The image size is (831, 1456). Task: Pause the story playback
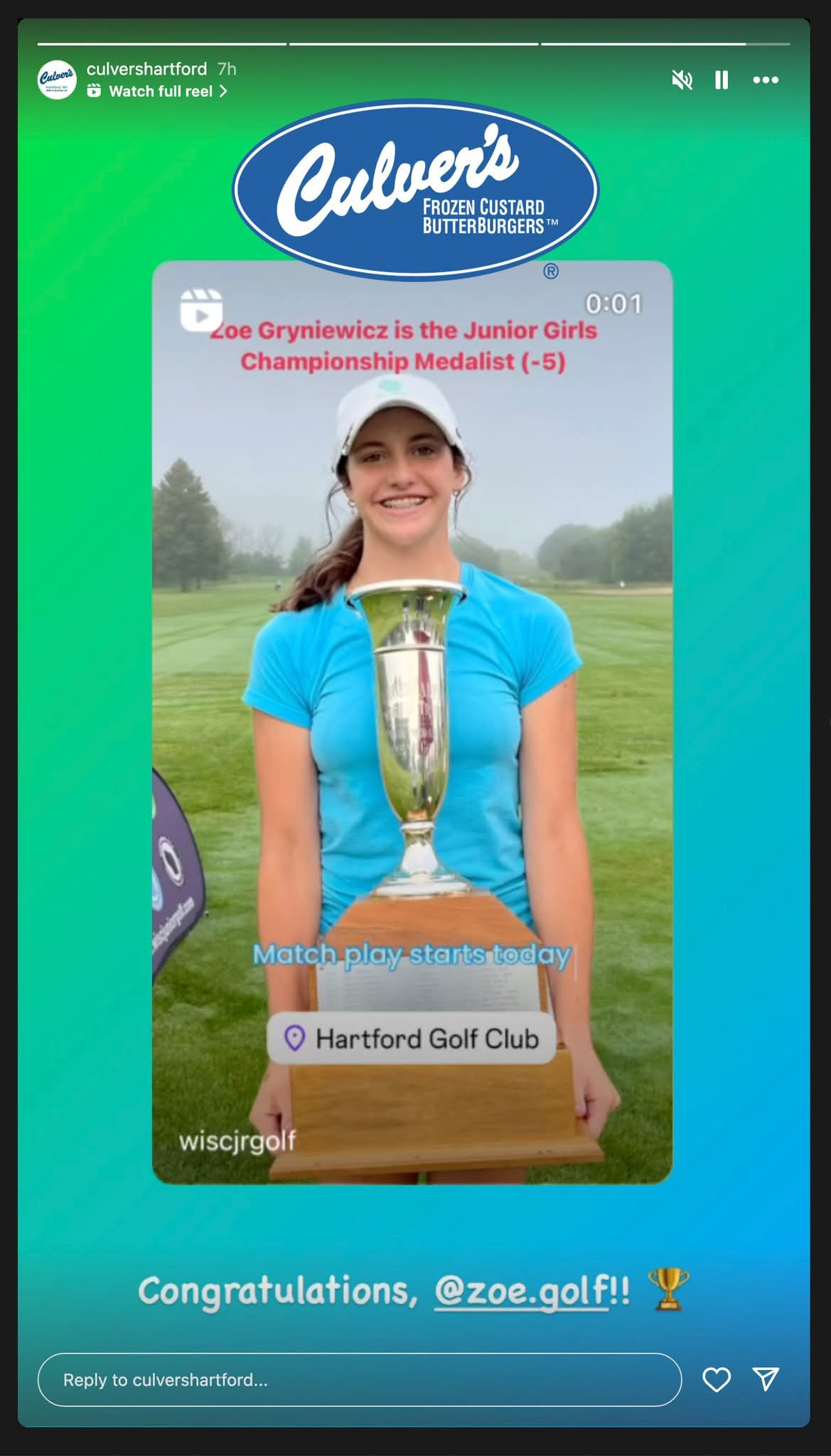coord(722,80)
